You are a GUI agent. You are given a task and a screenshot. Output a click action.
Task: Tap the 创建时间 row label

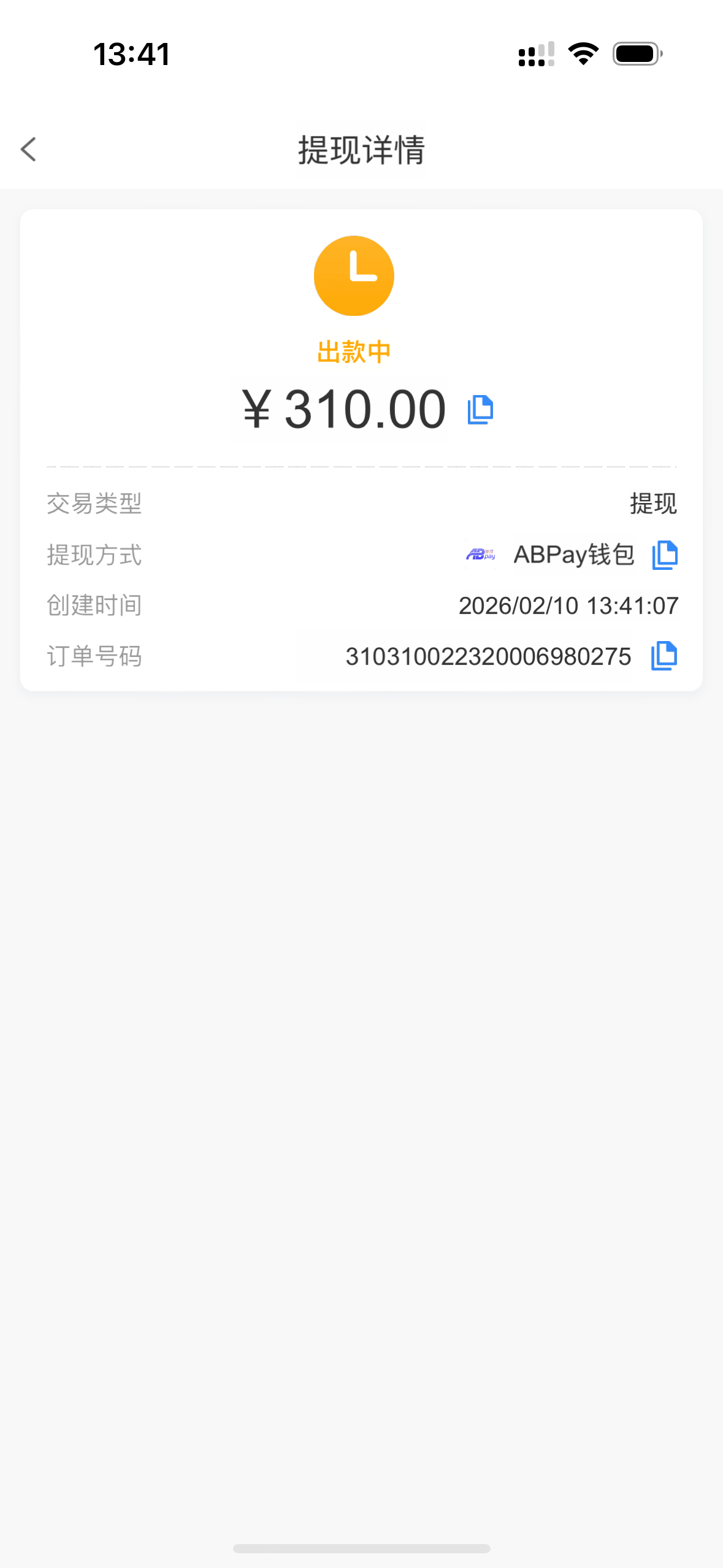[x=93, y=605]
